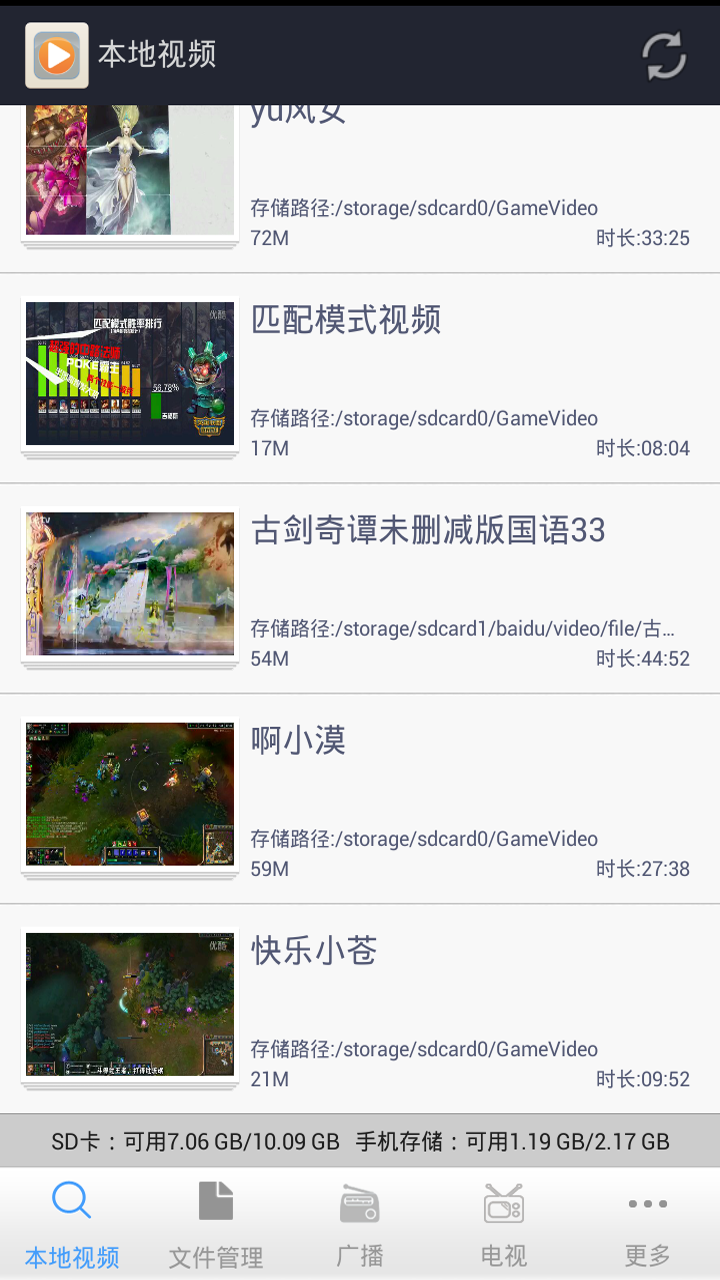This screenshot has width=720, height=1280.
Task: Tap the 快乐小苍 video thumbnail
Action: pyautogui.click(x=129, y=1003)
